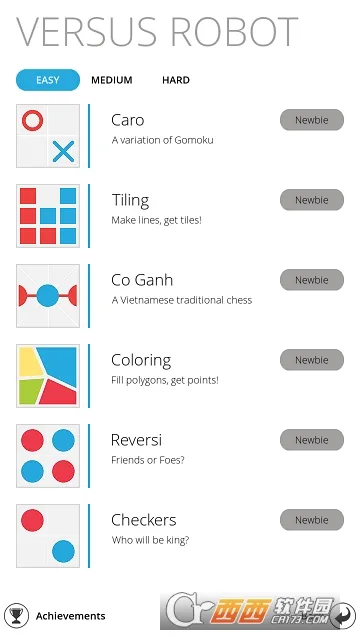Screen dimensions: 360x640
Task: Switch to HARD difficulty
Action: (x=176, y=80)
